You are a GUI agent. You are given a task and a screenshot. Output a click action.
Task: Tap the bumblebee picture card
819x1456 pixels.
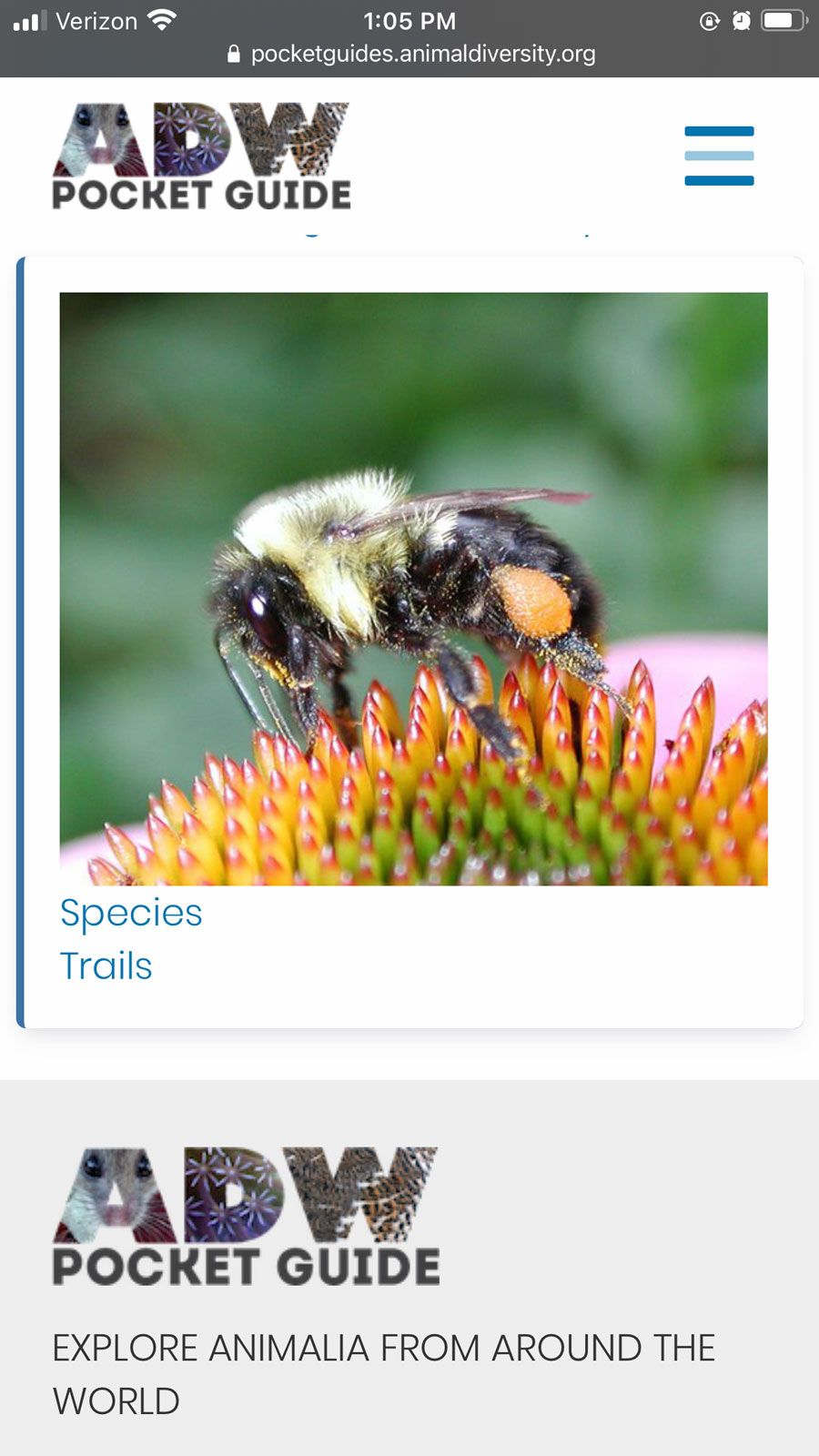tap(413, 588)
